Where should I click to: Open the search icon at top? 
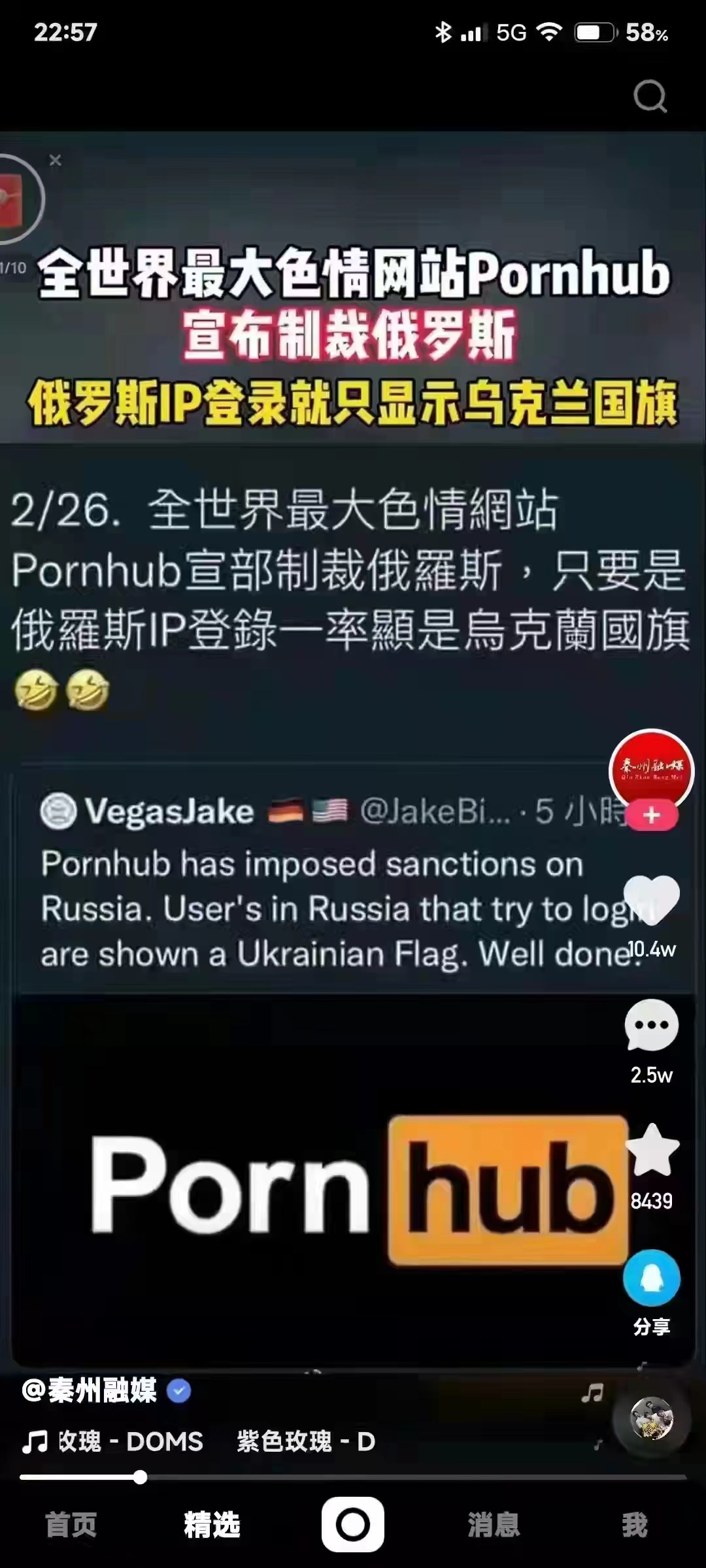click(x=650, y=97)
